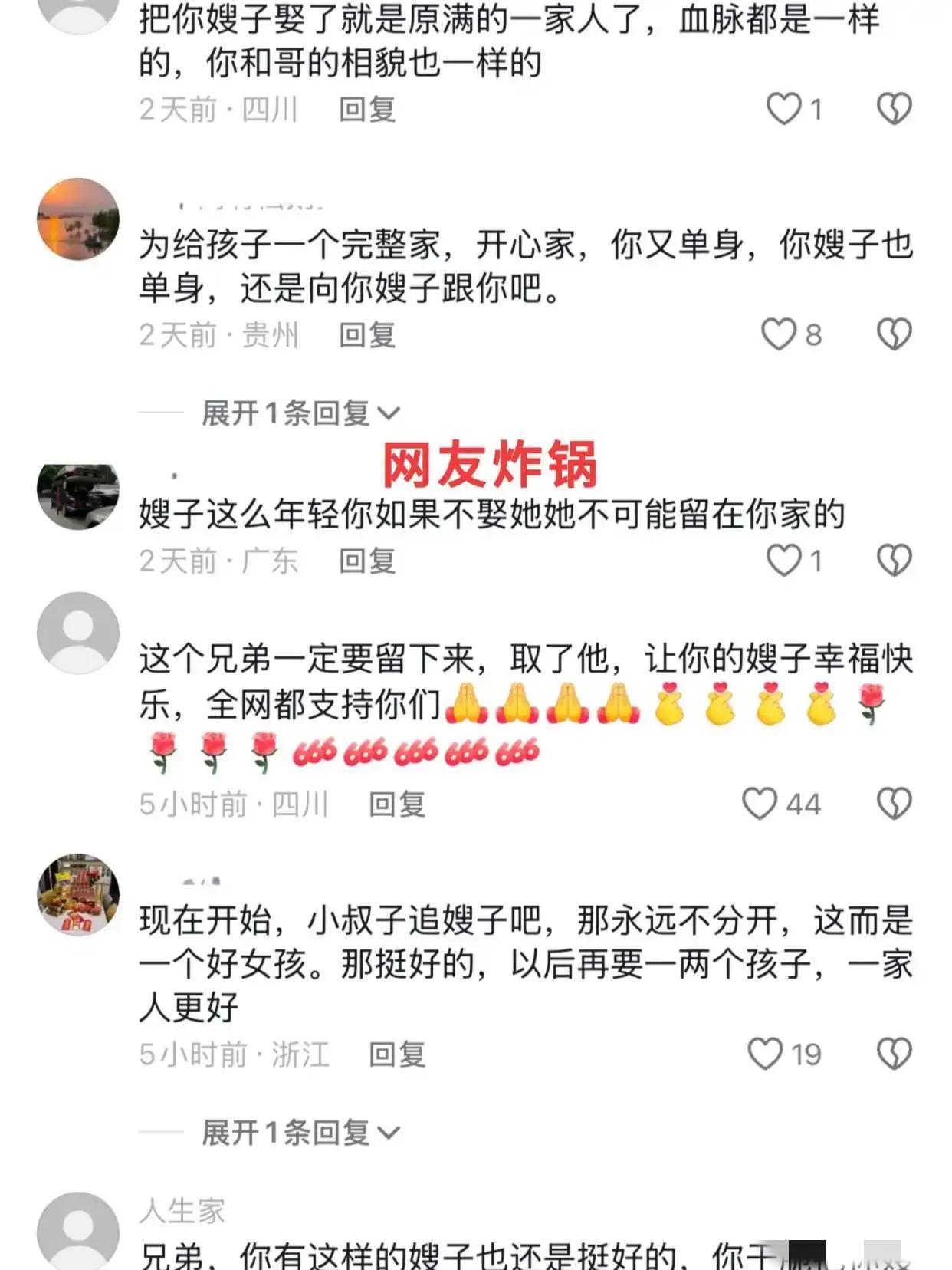Open 人生家's profile avatar

coord(78,1231)
